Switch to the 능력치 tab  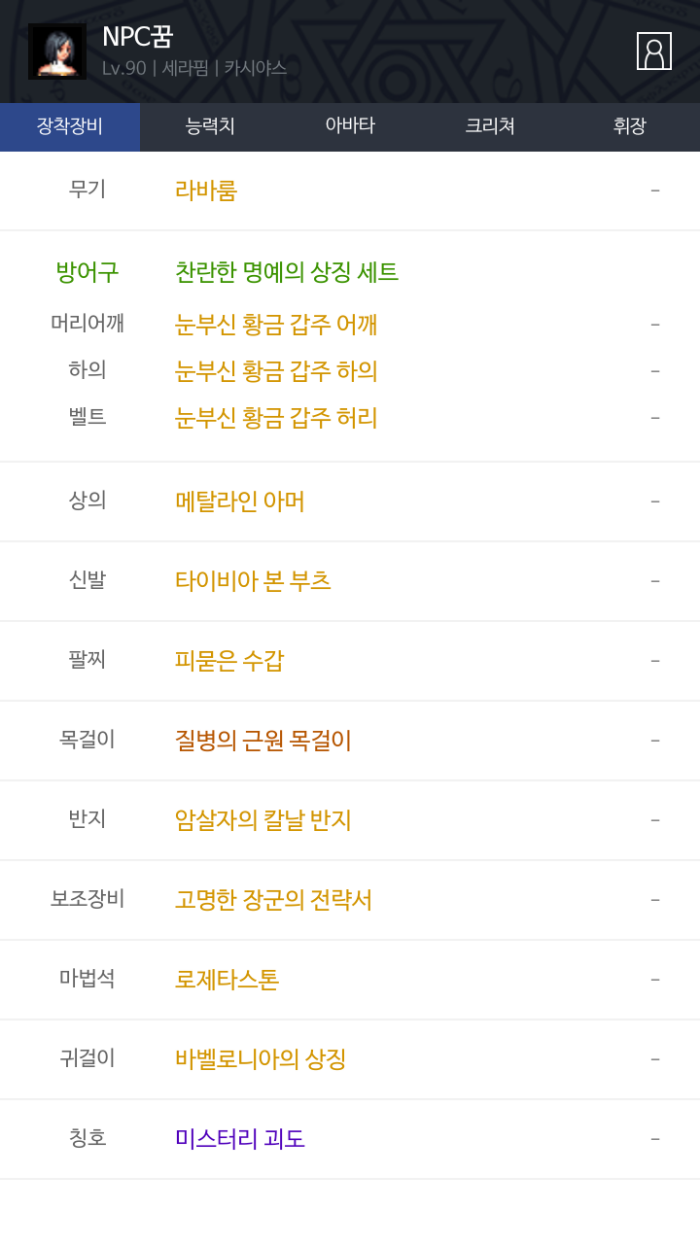pyautogui.click(x=210, y=126)
